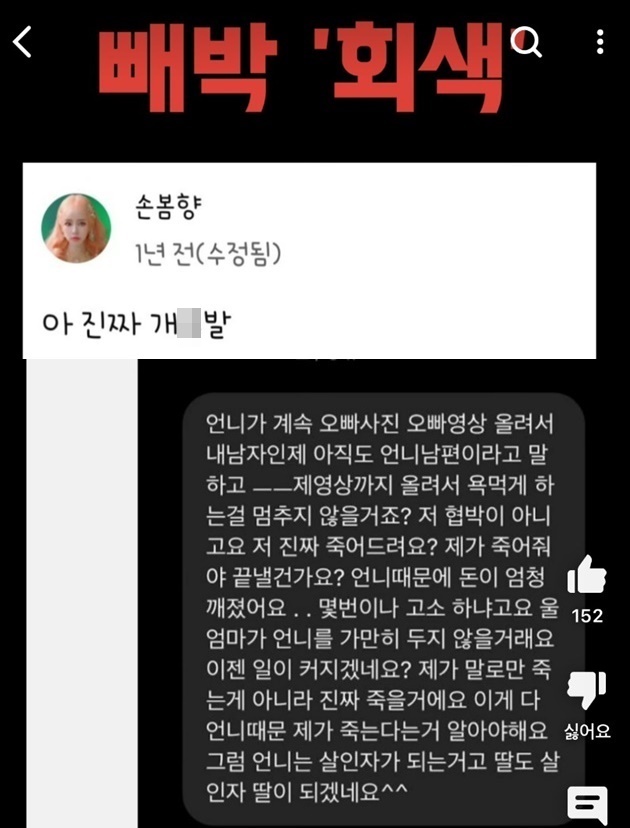Like this short with thumbs up
Image resolution: width=630 pixels, height=828 pixels.
pos(587,578)
